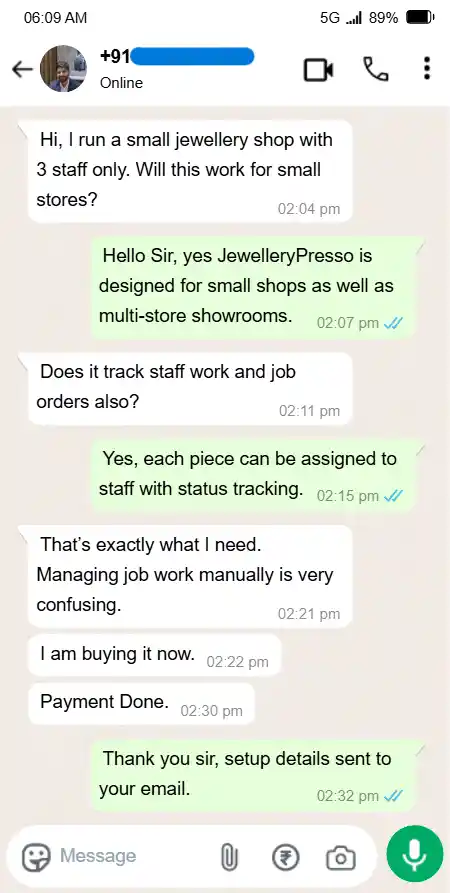Image resolution: width=450 pixels, height=893 pixels.
Task: Tap the green microphone button
Action: pos(414,854)
